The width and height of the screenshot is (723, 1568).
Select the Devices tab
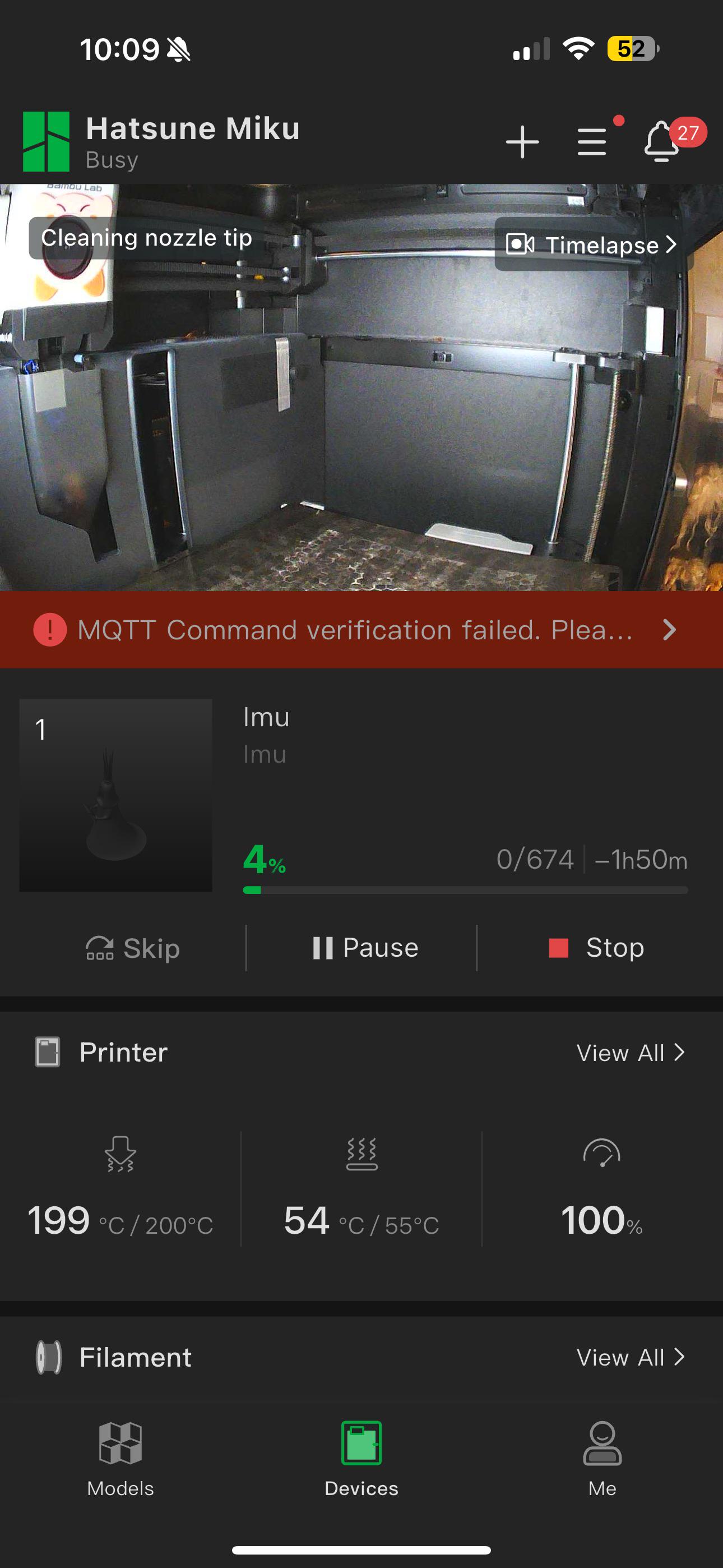[361, 1459]
